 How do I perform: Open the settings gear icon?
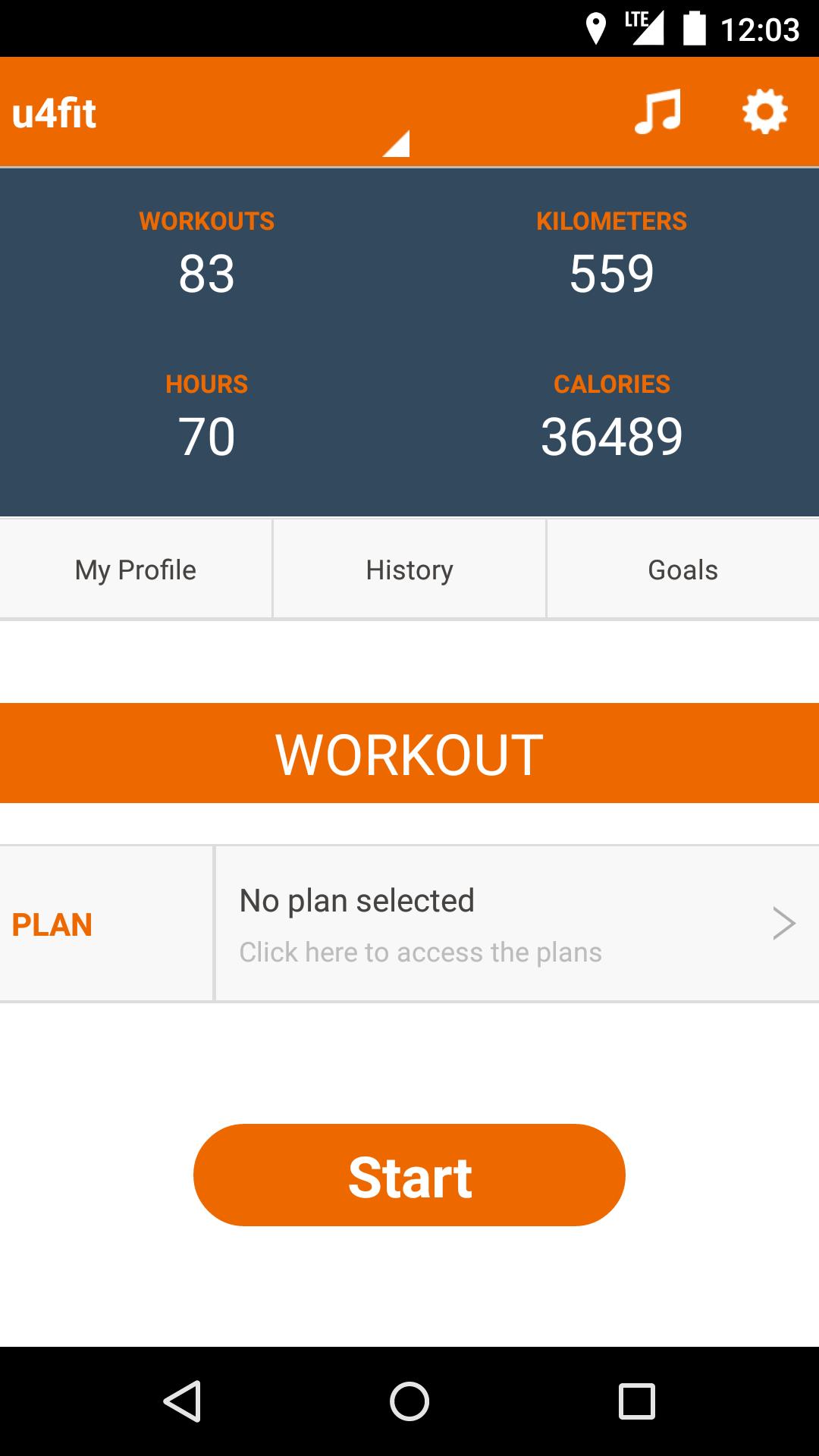764,112
